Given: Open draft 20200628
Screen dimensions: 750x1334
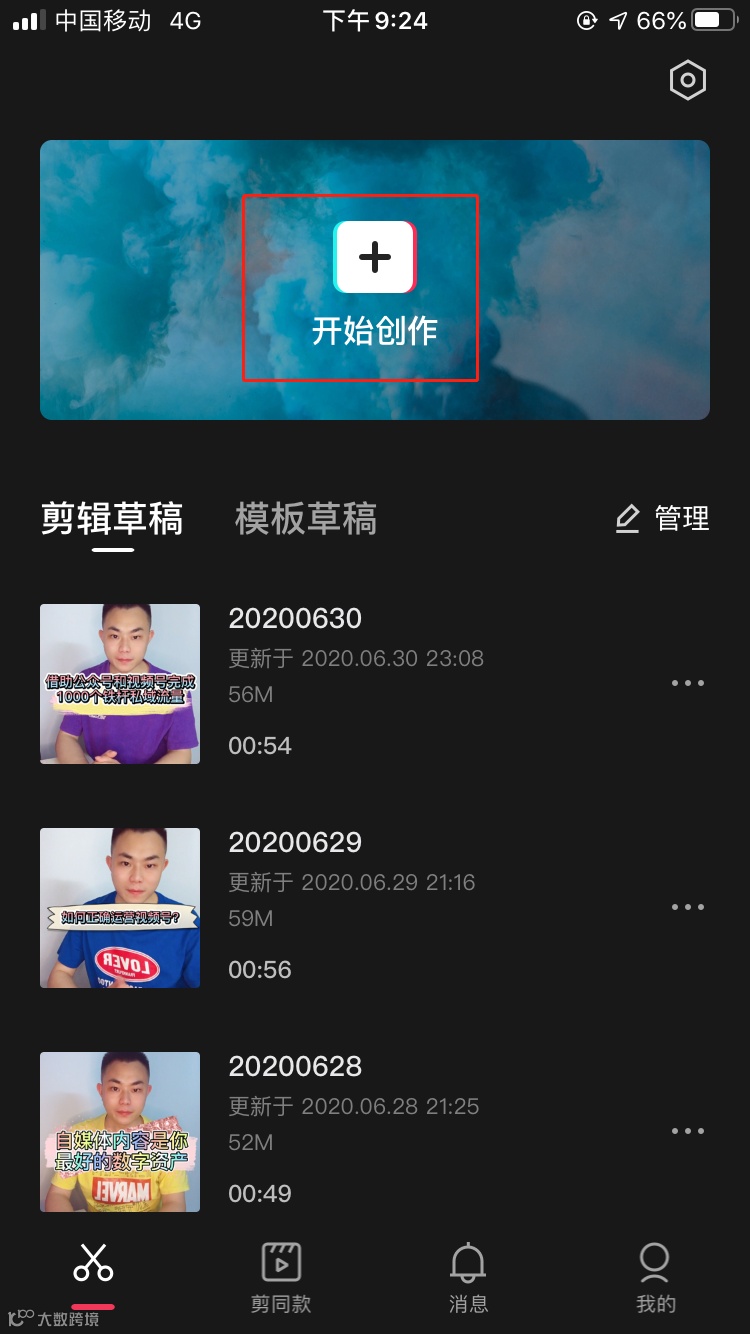Looking at the screenshot, I should pos(120,1132).
